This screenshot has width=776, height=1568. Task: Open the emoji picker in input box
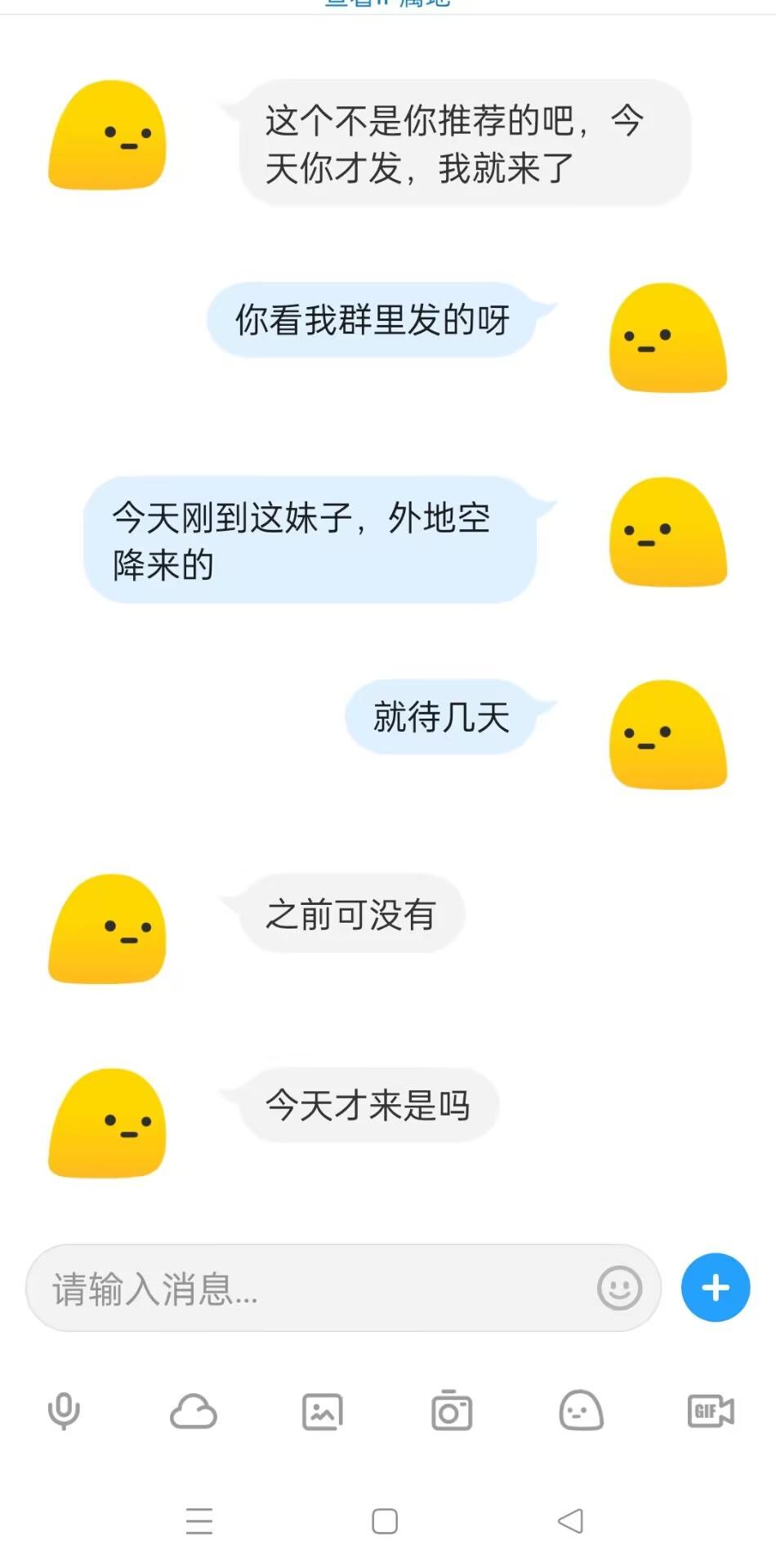pos(619,1289)
